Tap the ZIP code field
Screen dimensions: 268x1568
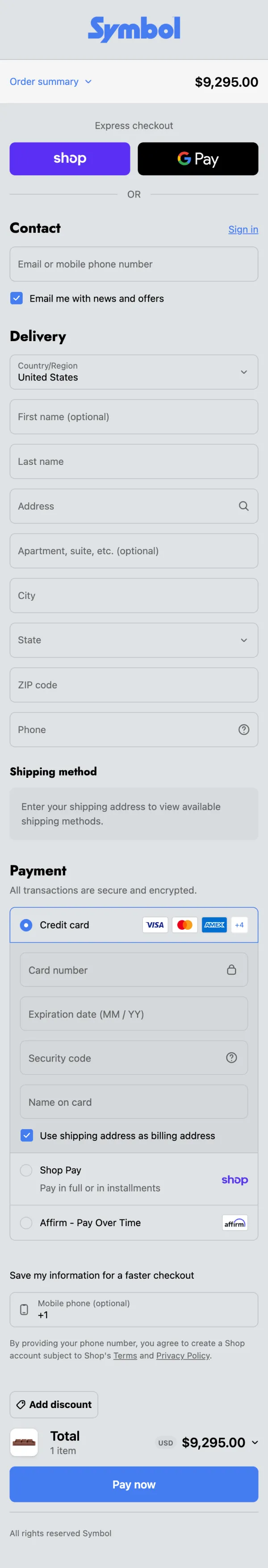134,685
